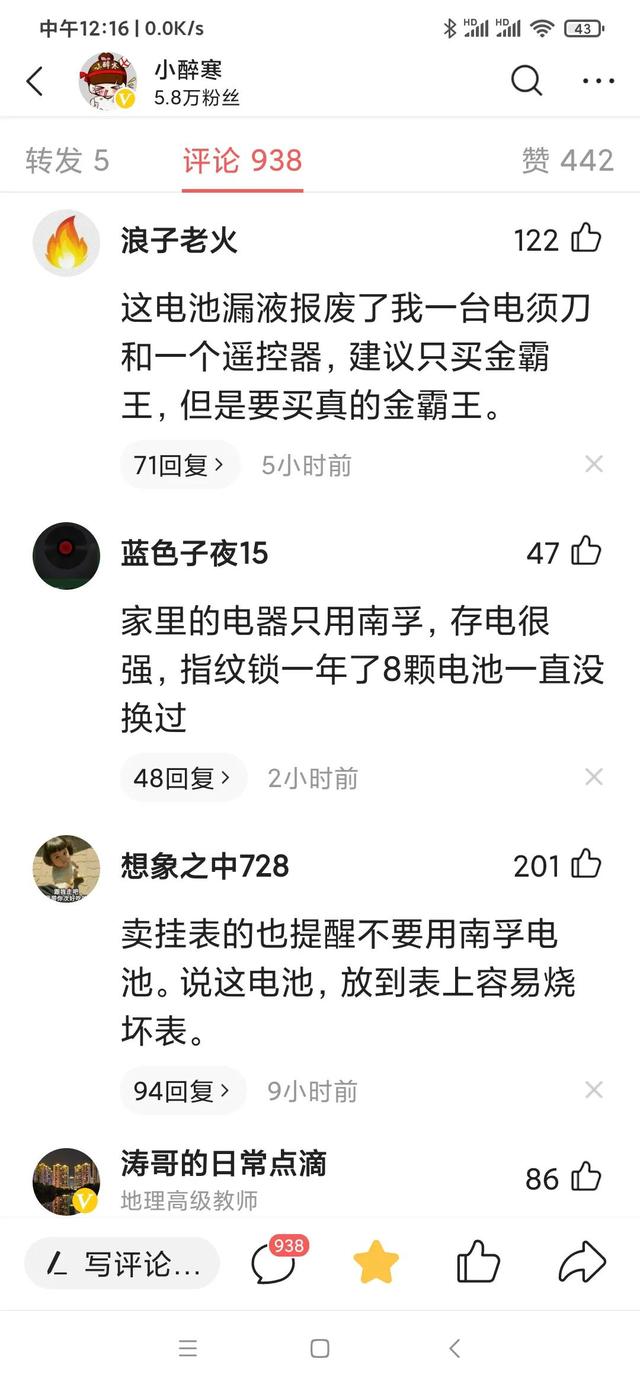The width and height of the screenshot is (640, 1387).
Task: Like 想象之中728's comment
Action: coord(586,865)
